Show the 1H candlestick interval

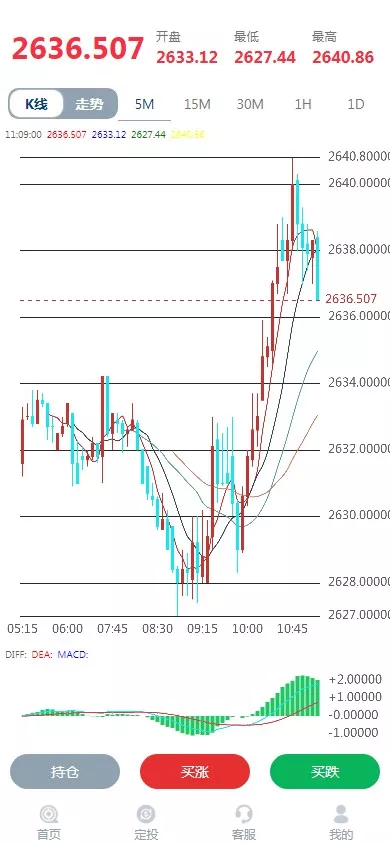click(x=303, y=104)
